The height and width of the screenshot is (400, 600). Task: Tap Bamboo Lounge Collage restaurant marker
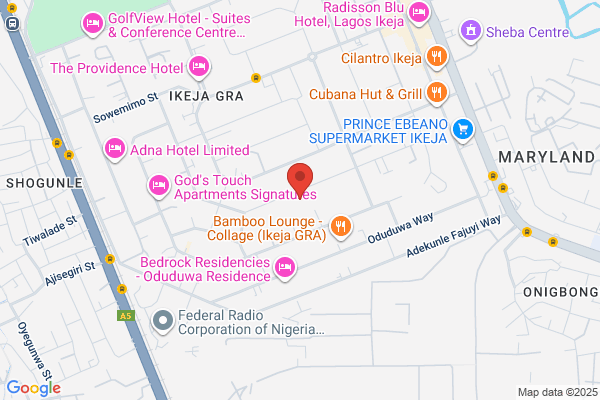pos(341,227)
